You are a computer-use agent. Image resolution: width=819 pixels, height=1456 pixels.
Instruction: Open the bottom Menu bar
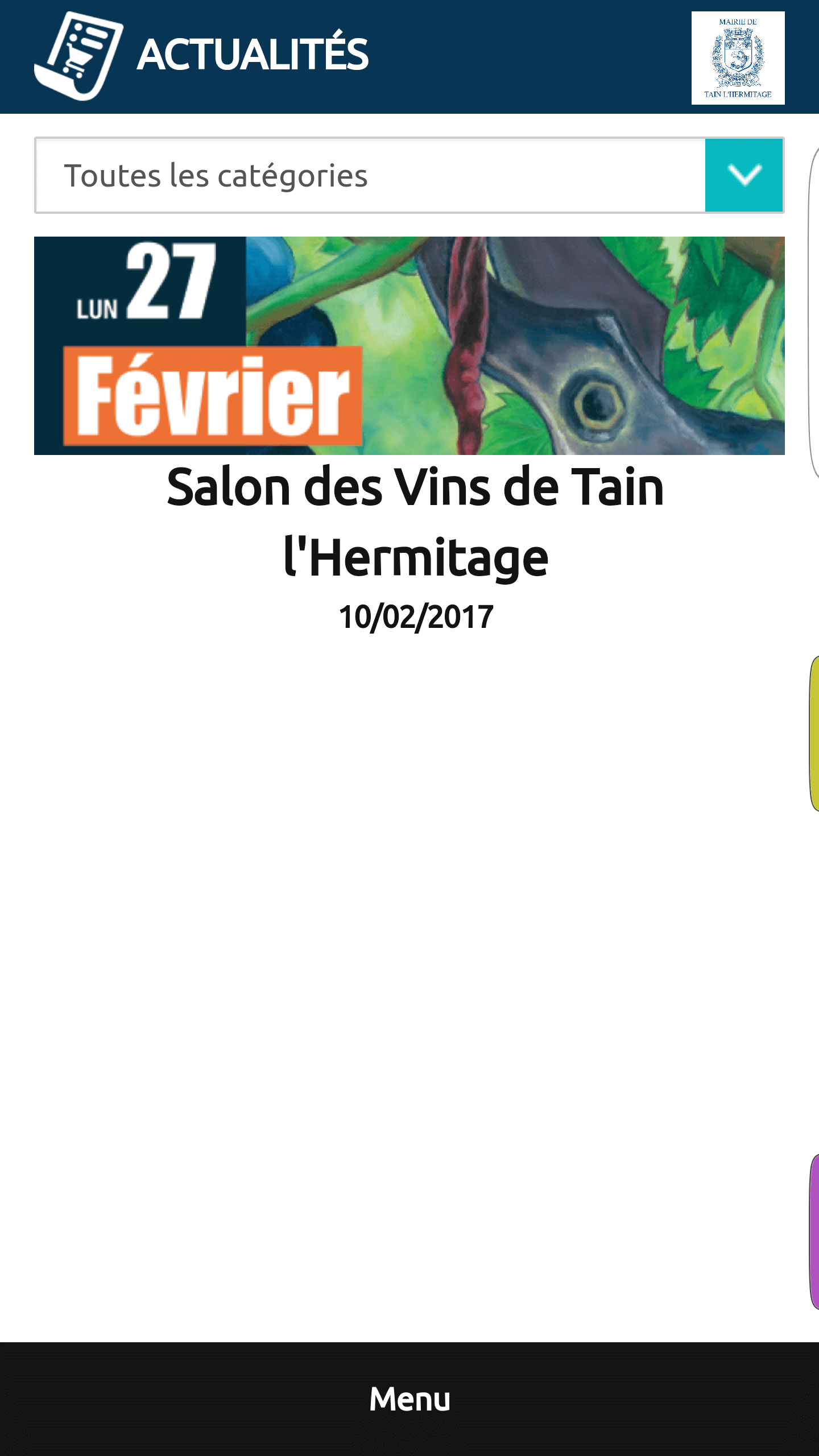[x=409, y=1399]
